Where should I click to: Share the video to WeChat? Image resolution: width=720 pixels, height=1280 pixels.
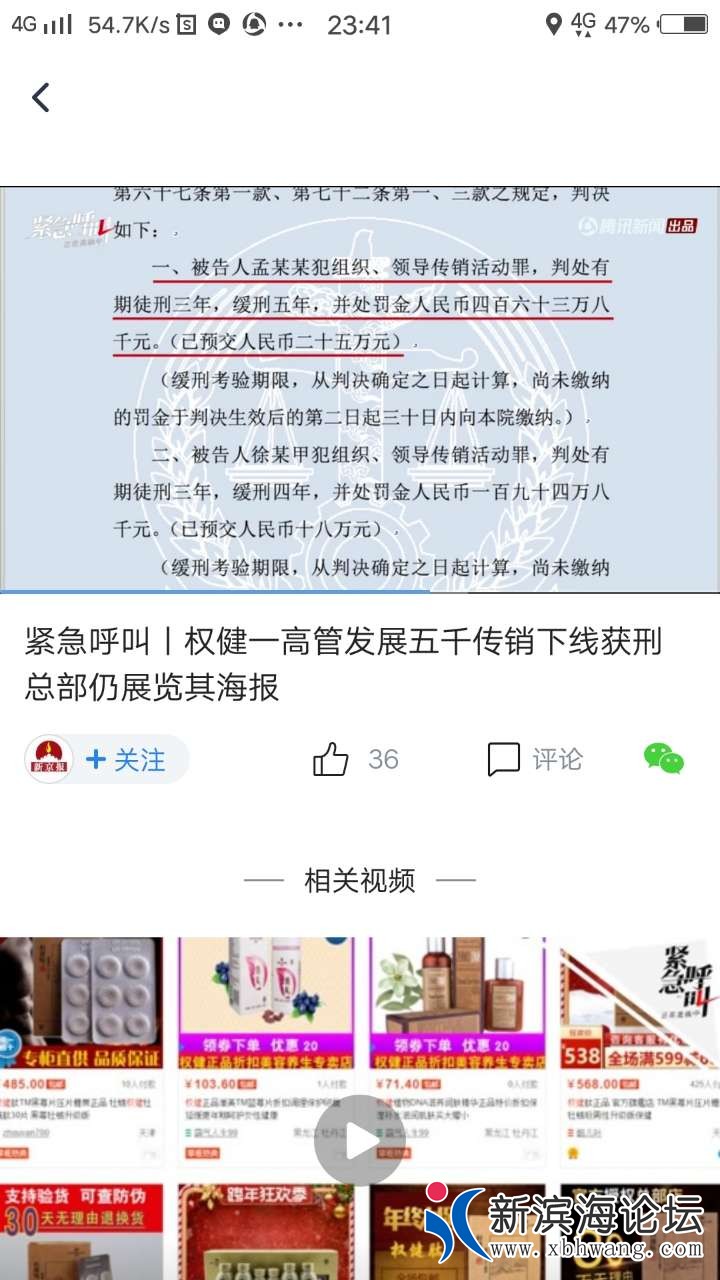tap(663, 759)
